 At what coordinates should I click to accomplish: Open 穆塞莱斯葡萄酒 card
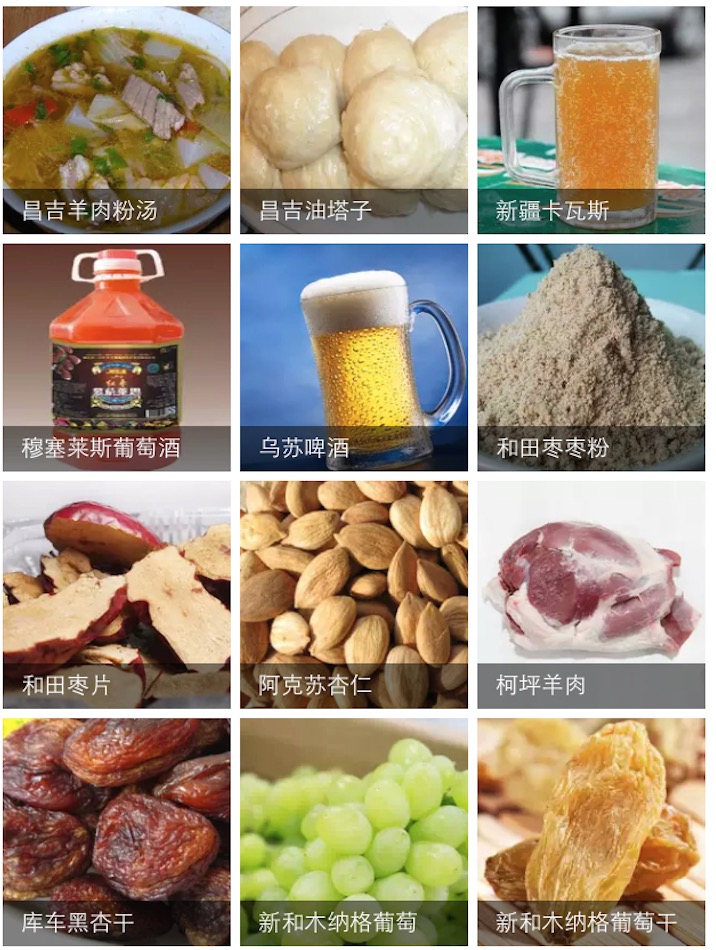click(x=116, y=357)
